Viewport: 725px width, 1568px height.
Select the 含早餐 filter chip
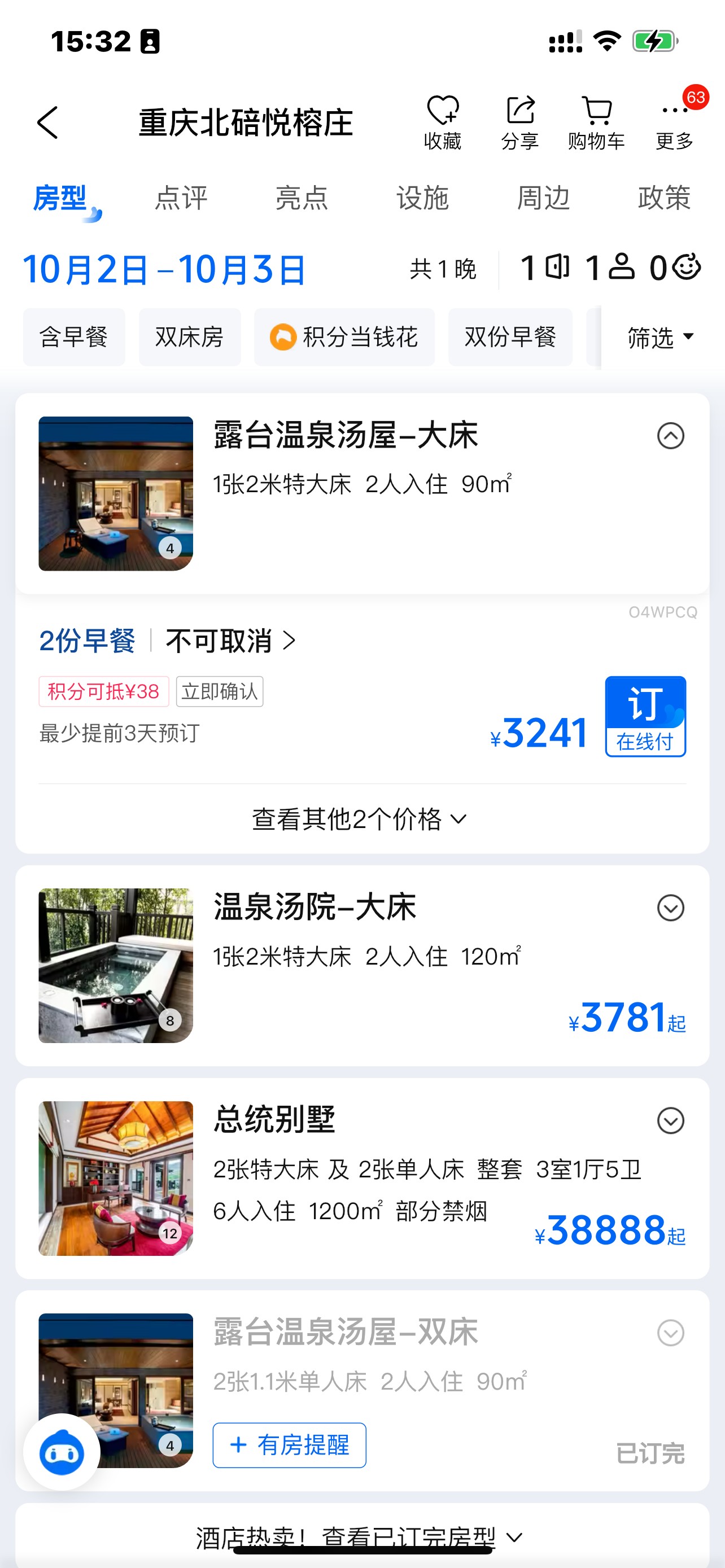coord(73,336)
